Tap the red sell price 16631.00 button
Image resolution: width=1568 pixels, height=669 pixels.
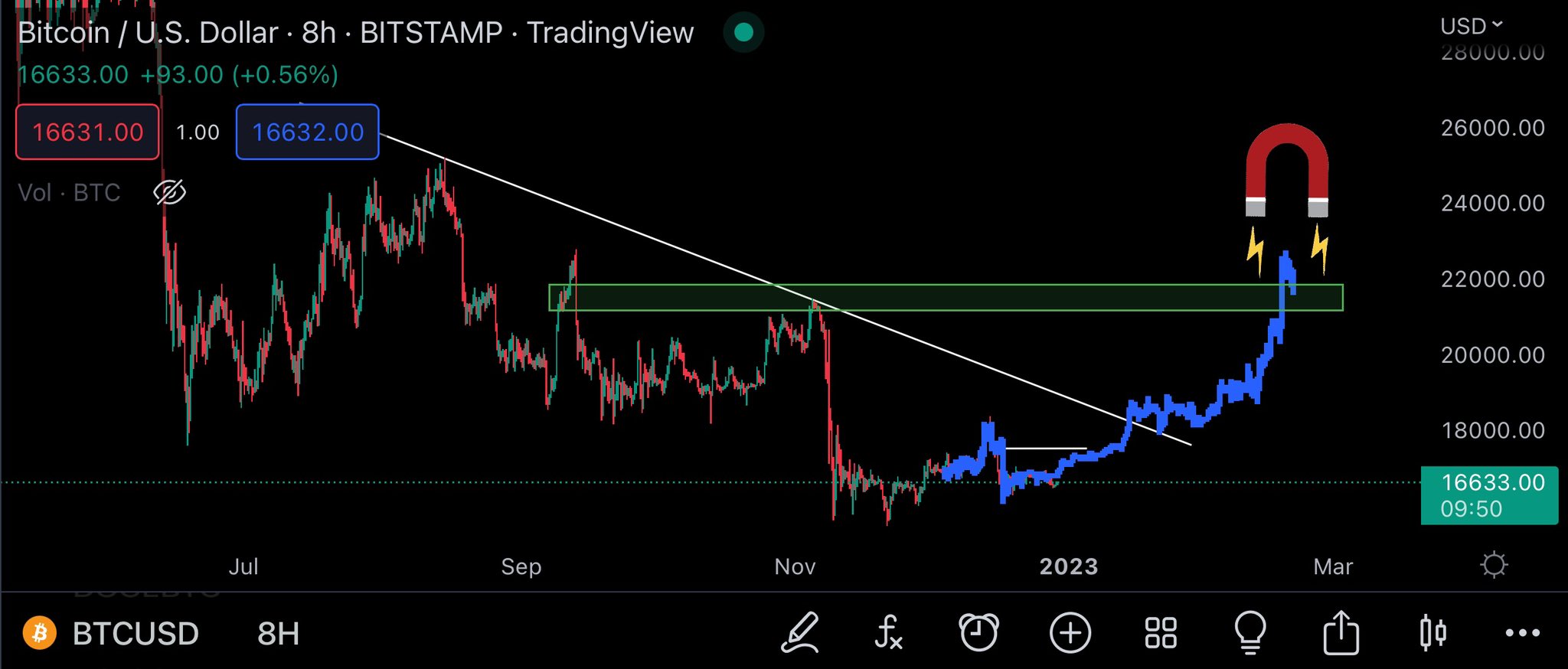point(87,132)
